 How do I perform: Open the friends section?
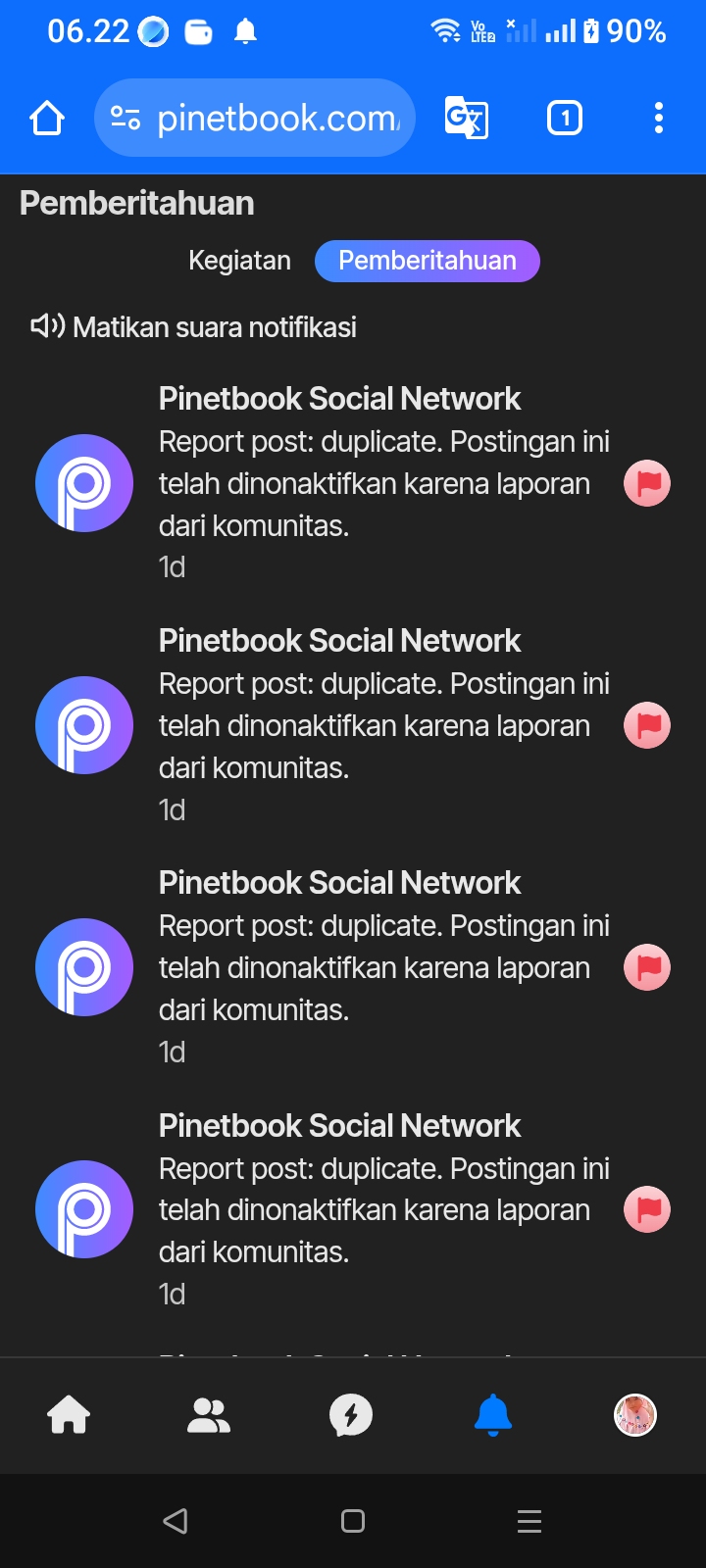[209, 1415]
